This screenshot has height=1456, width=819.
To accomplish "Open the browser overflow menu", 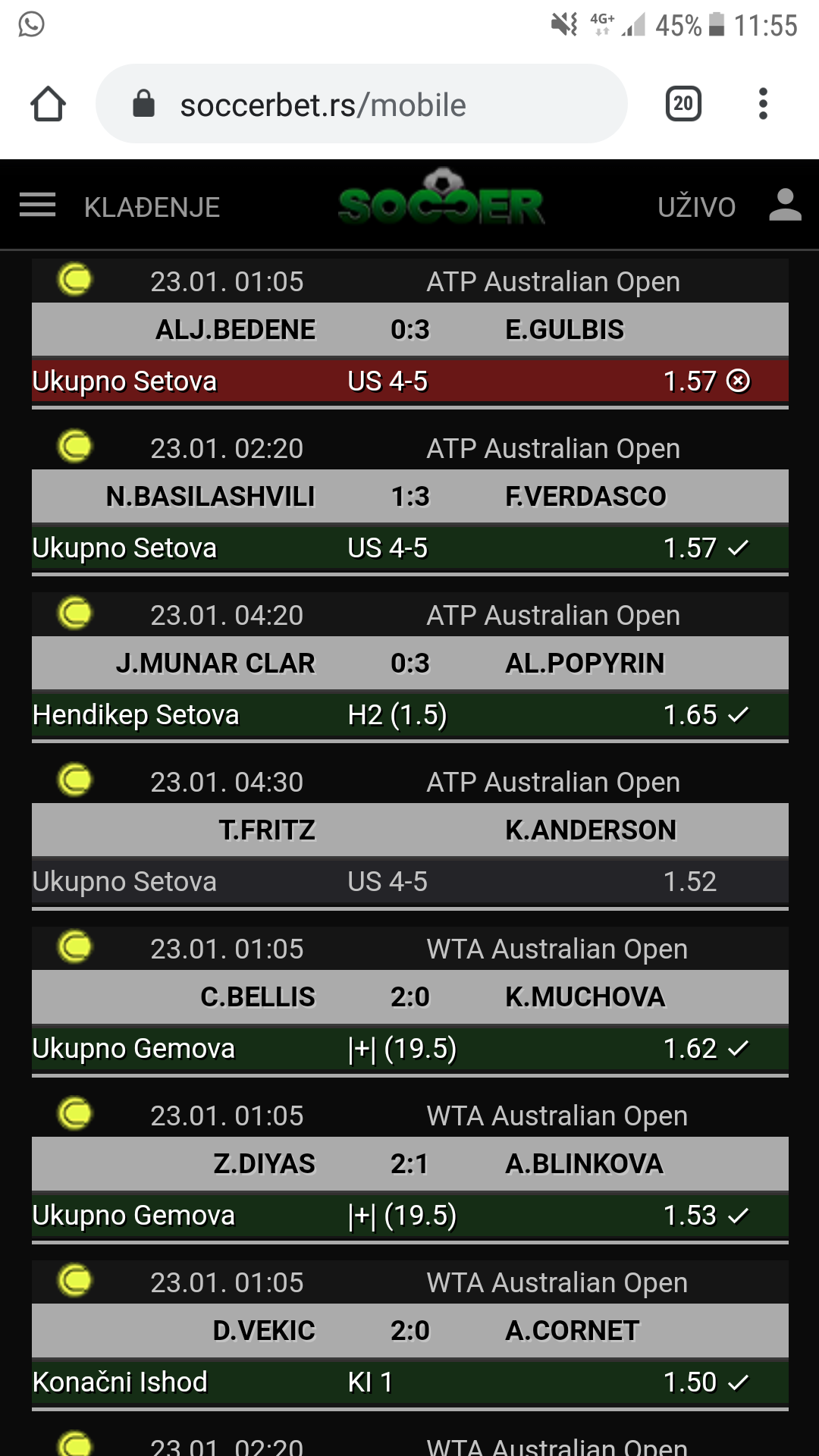I will pyautogui.click(x=763, y=104).
